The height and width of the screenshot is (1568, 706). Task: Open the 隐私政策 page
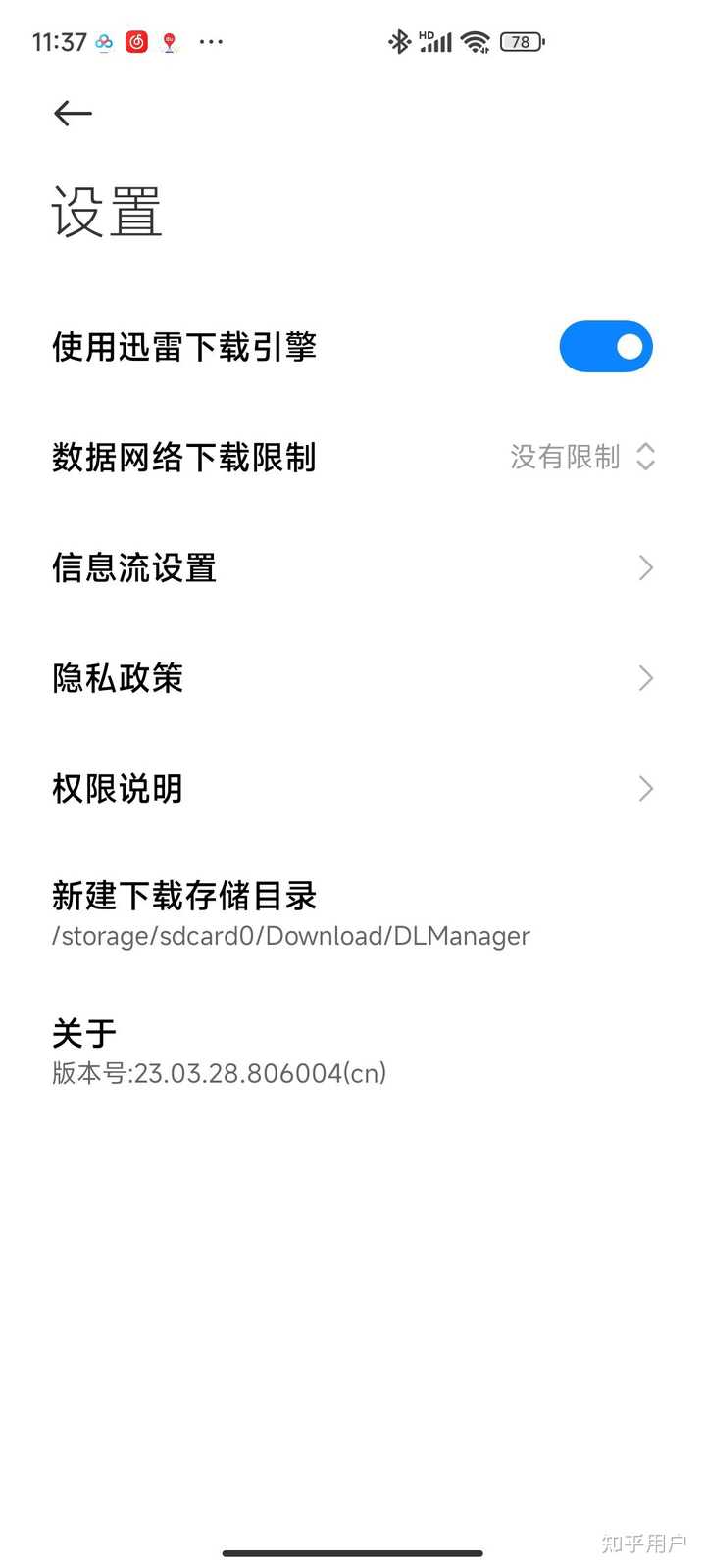click(x=353, y=677)
